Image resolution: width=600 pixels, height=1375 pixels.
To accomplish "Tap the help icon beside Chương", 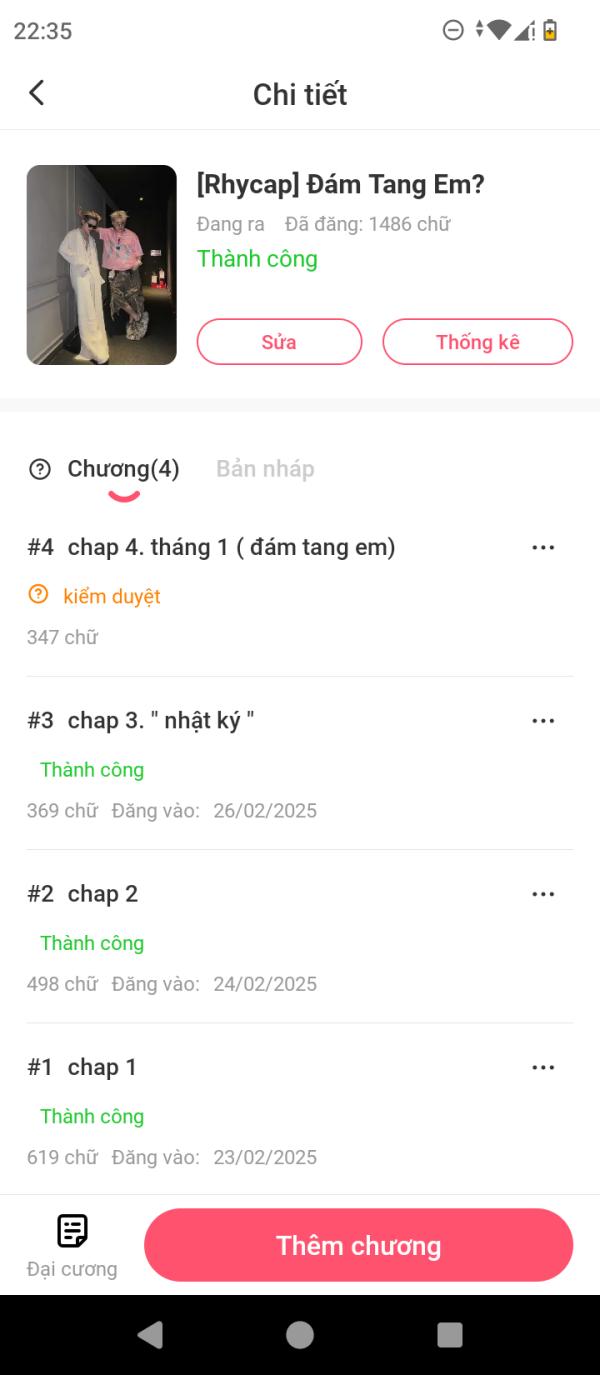I will pyautogui.click(x=40, y=469).
